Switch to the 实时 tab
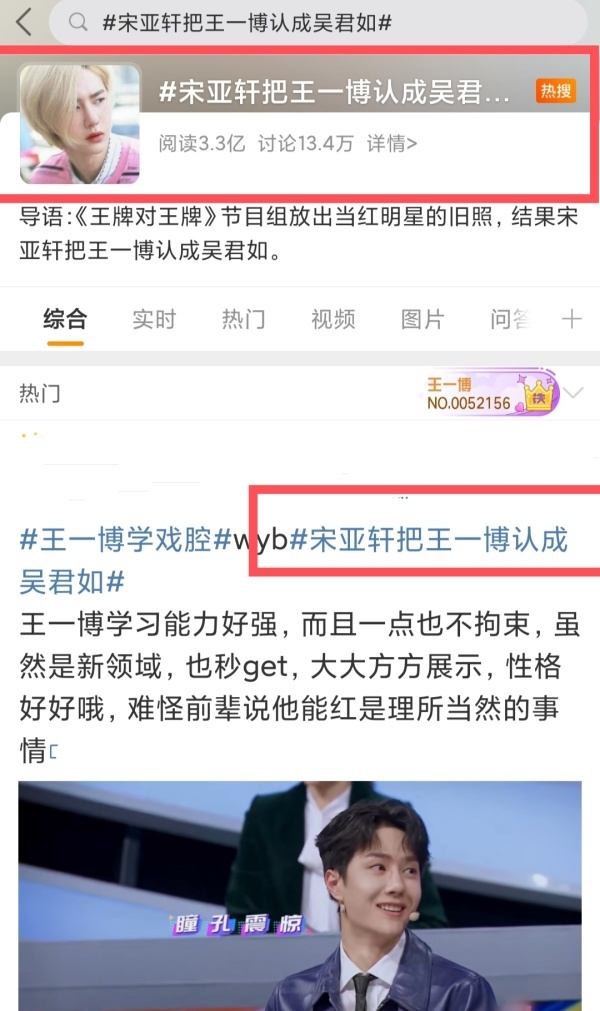The image size is (600, 1011). click(x=154, y=319)
